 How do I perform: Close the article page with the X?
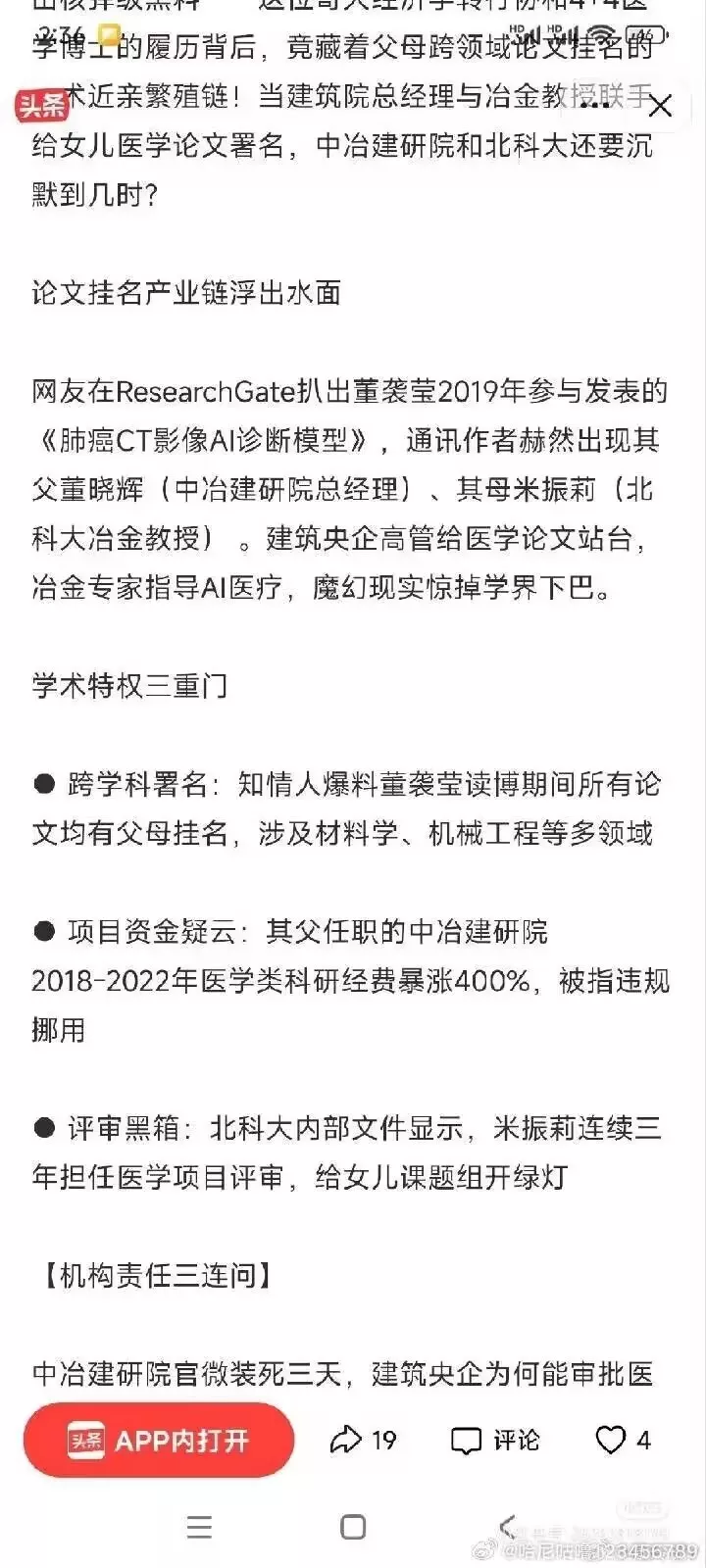(x=661, y=105)
